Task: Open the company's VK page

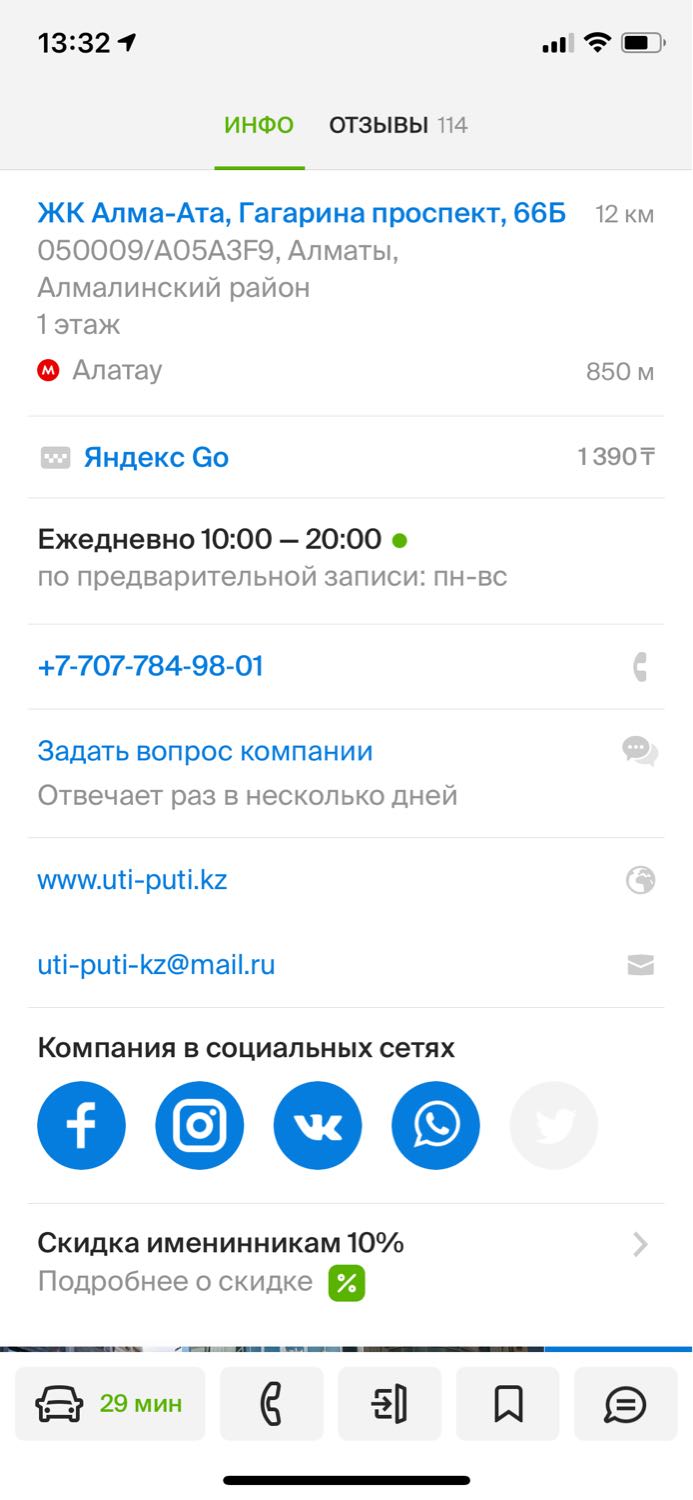Action: point(317,1126)
